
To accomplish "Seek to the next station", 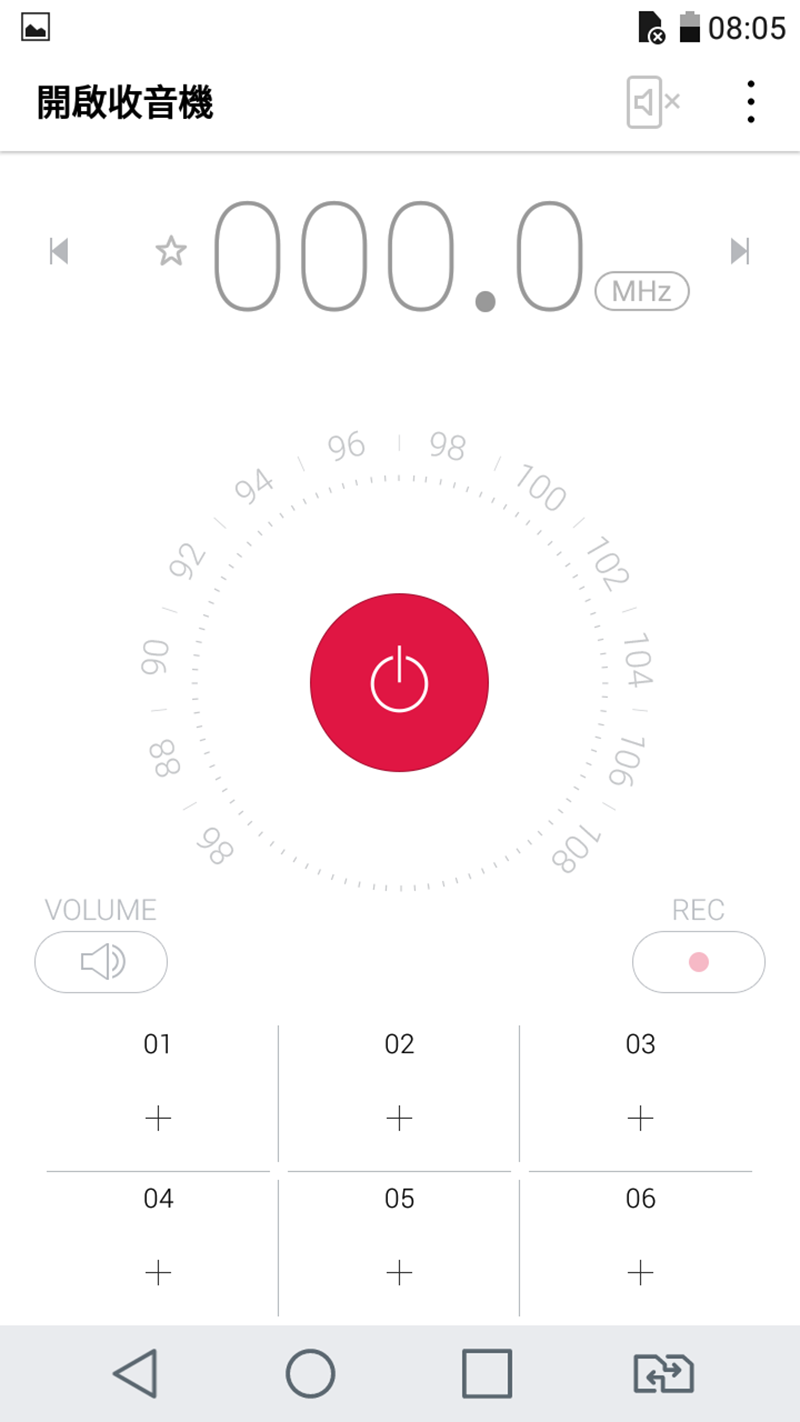I will [x=740, y=251].
